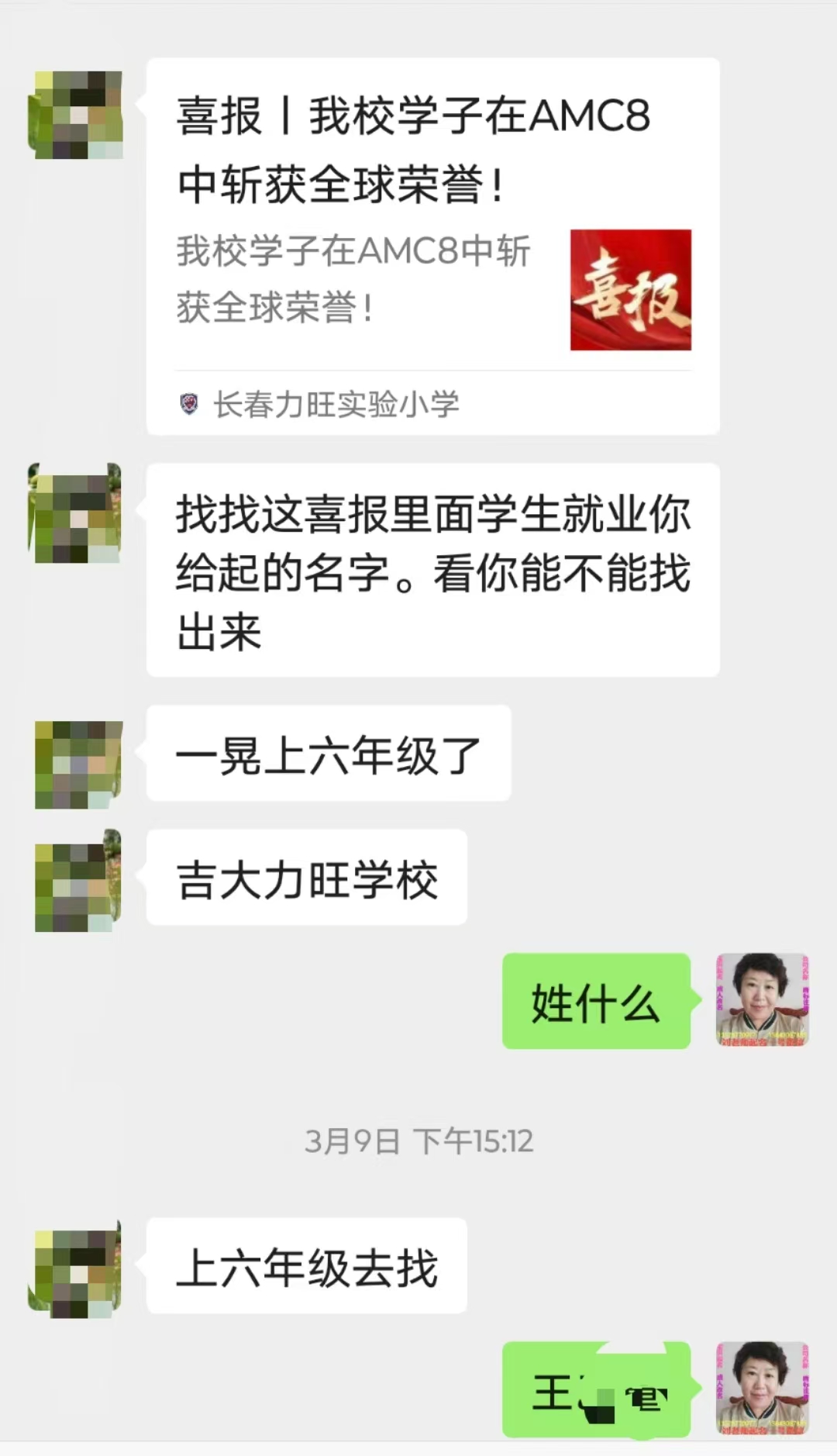Image resolution: width=837 pixels, height=1456 pixels.
Task: Open own avatar next to 姓什么 message
Action: coord(762,1000)
